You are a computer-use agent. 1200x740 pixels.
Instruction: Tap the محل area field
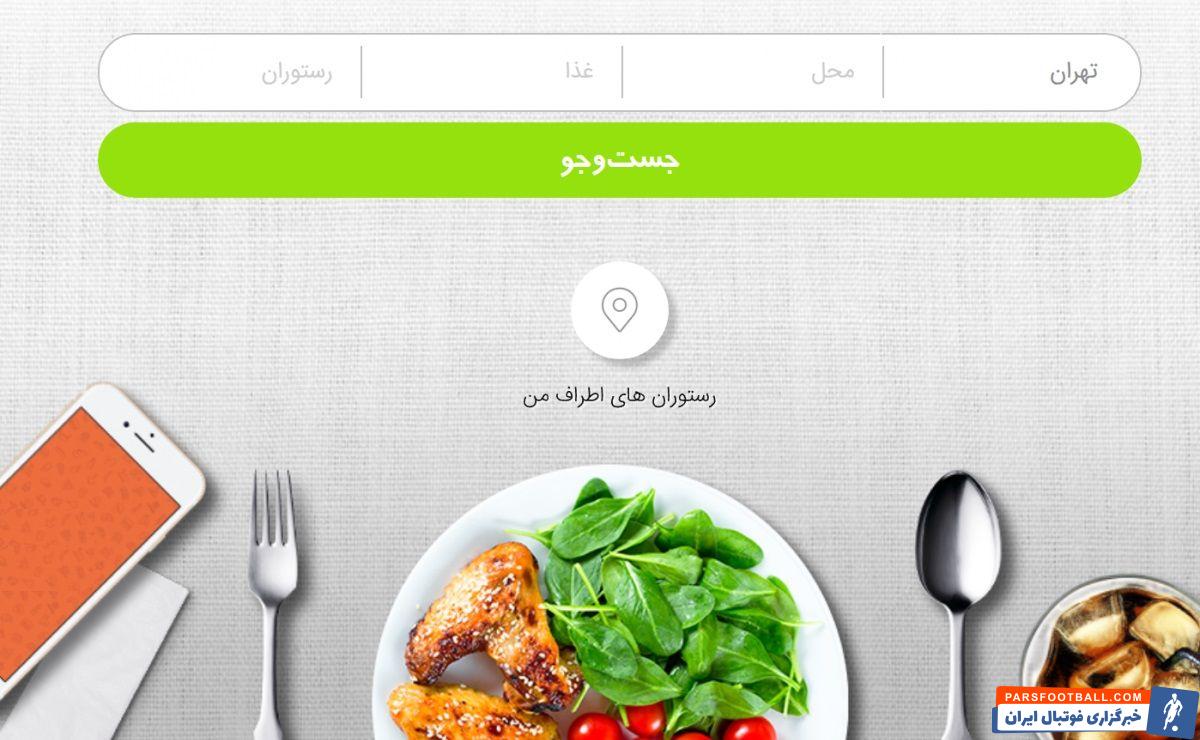pos(752,72)
